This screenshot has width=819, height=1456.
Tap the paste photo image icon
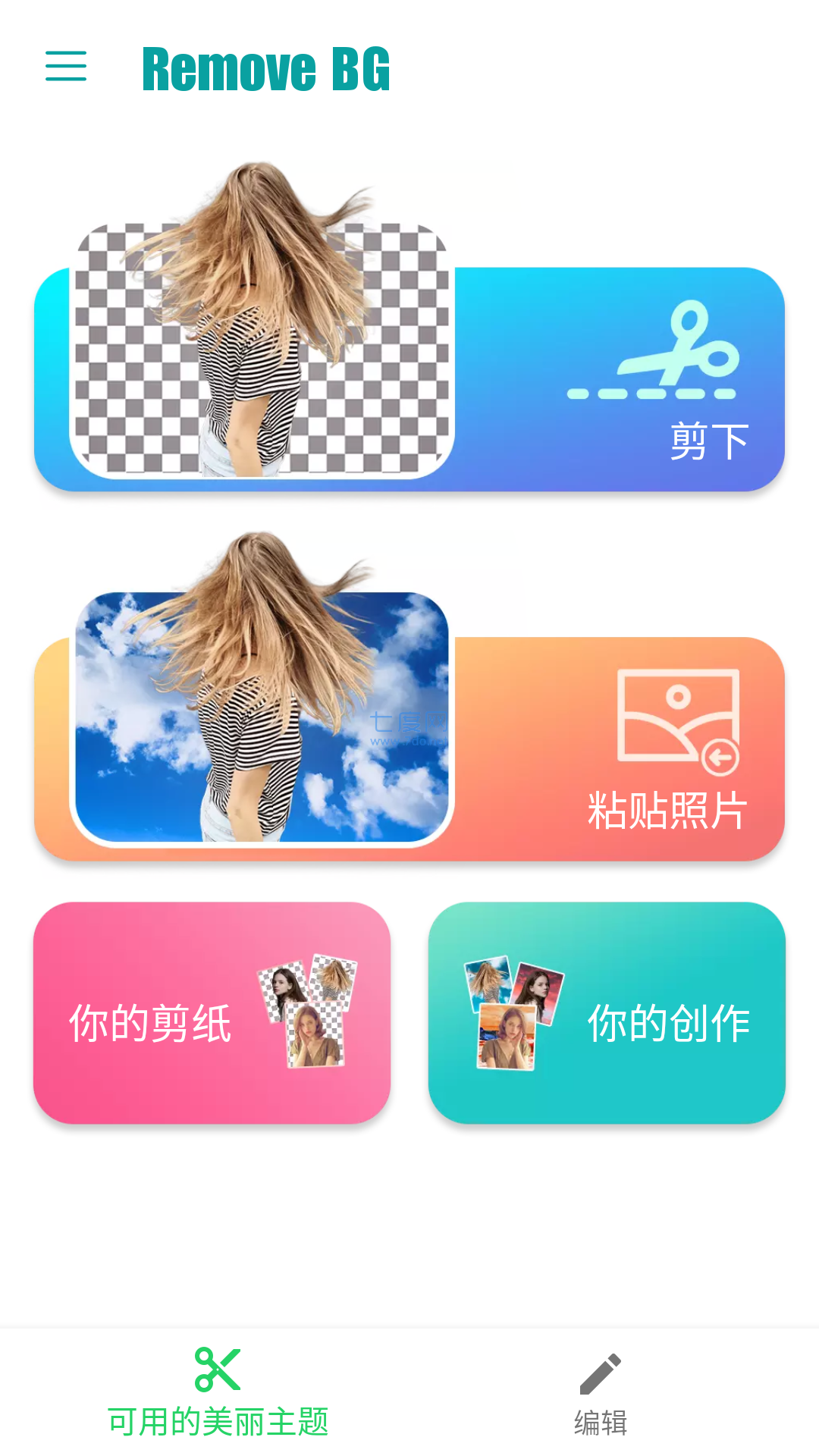[677, 717]
